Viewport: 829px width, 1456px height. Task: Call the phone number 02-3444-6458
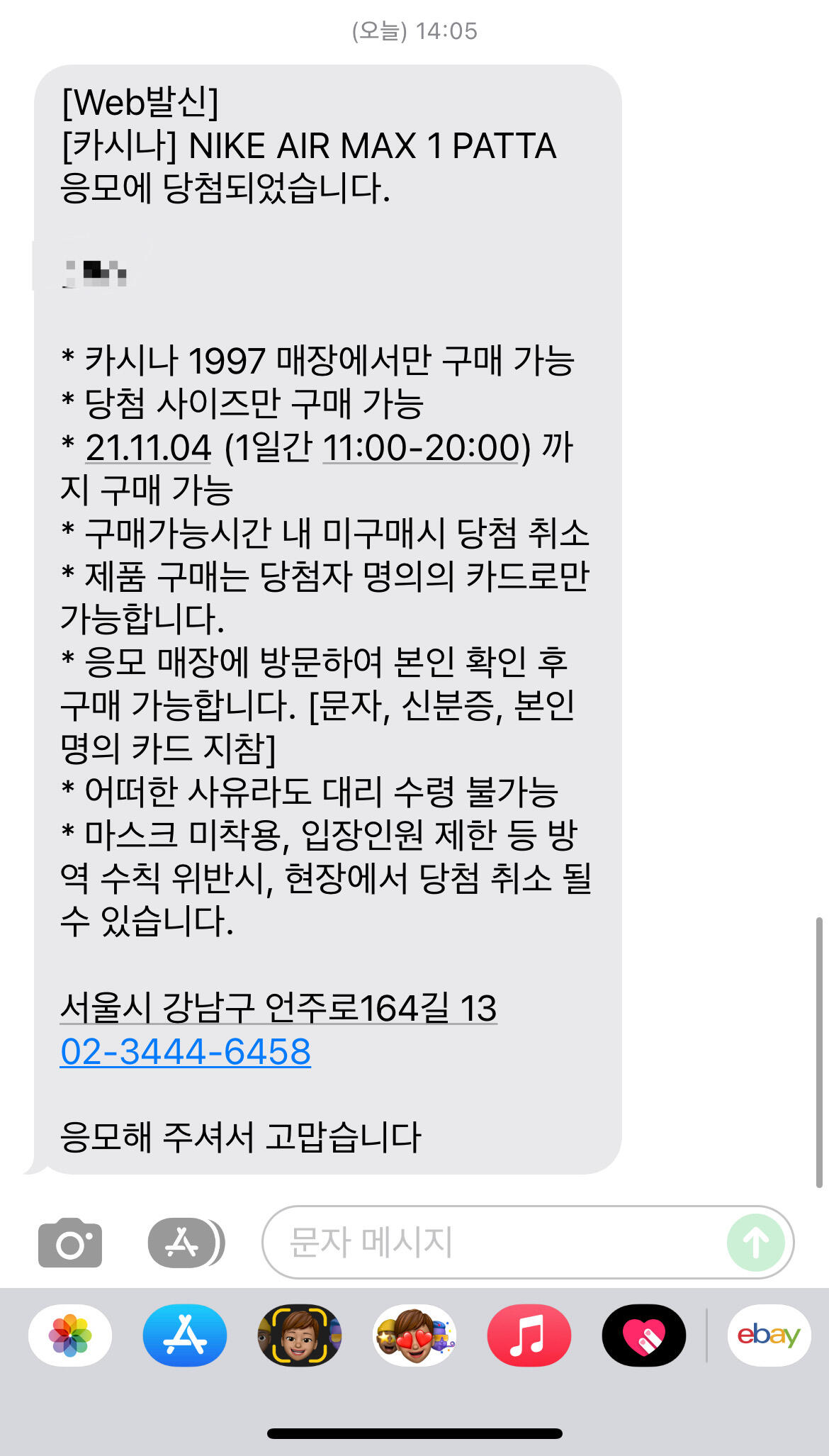[186, 1051]
